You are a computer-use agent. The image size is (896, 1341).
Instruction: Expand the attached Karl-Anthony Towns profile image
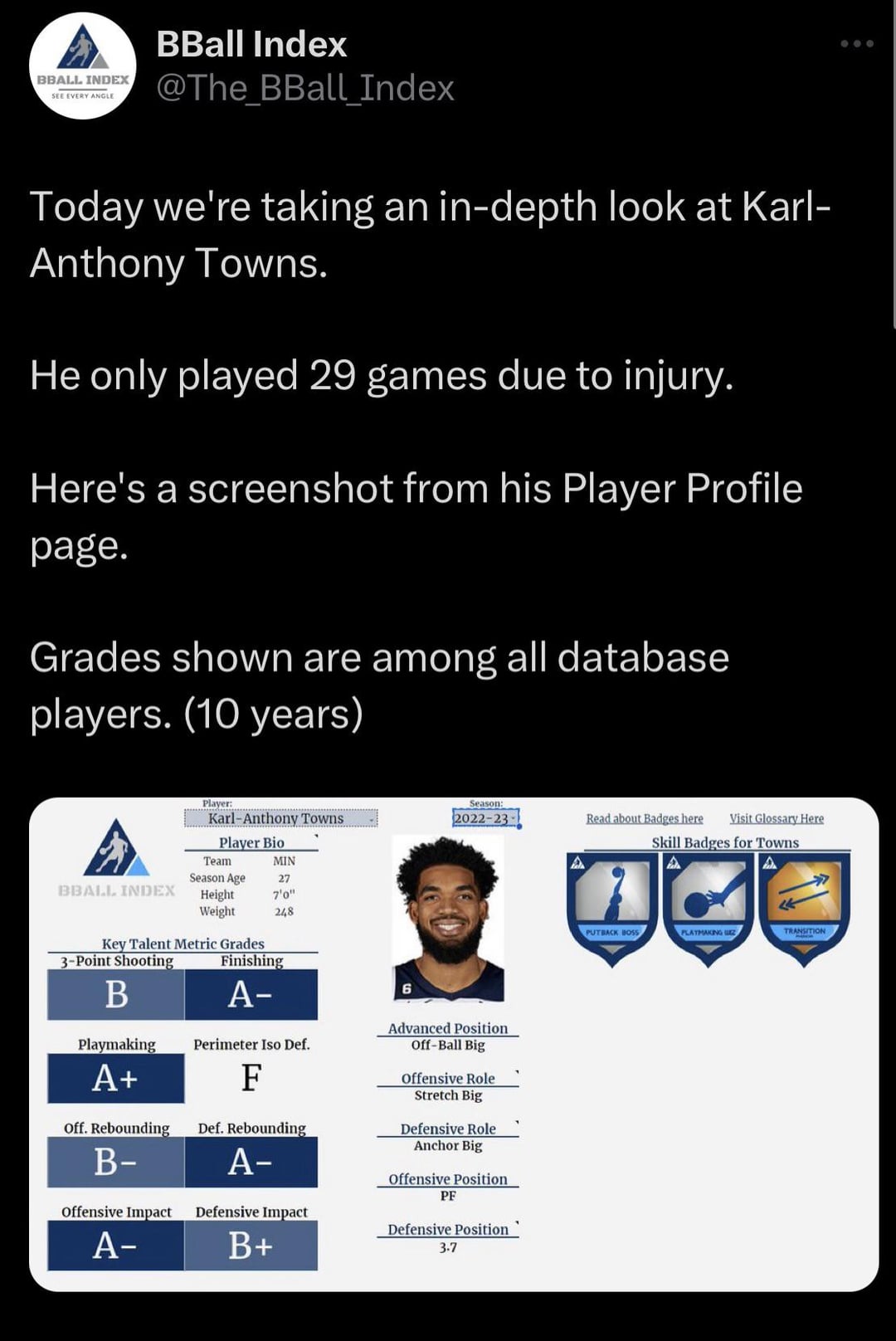pos(453,1043)
